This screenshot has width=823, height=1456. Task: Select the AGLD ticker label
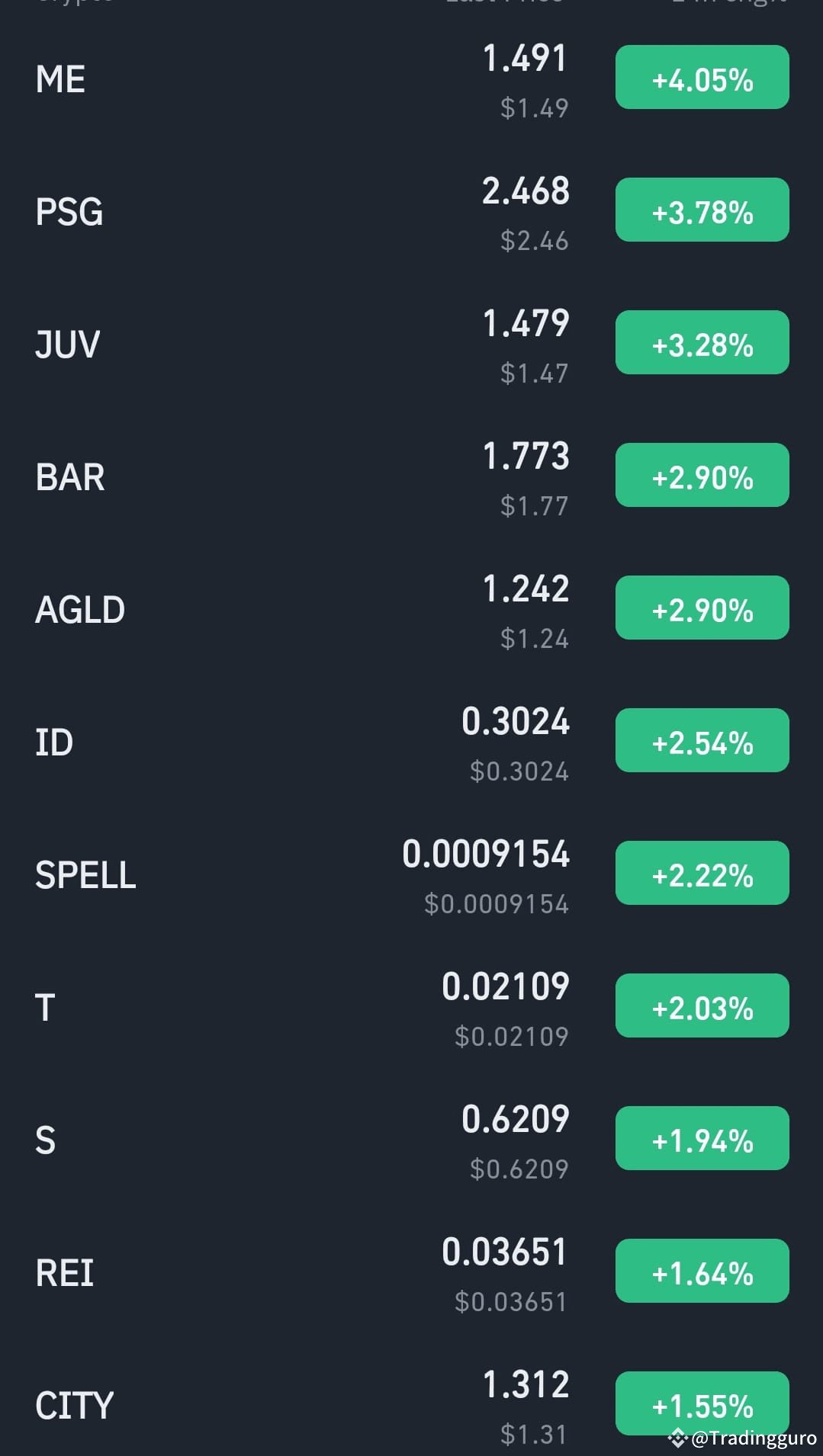tap(79, 608)
